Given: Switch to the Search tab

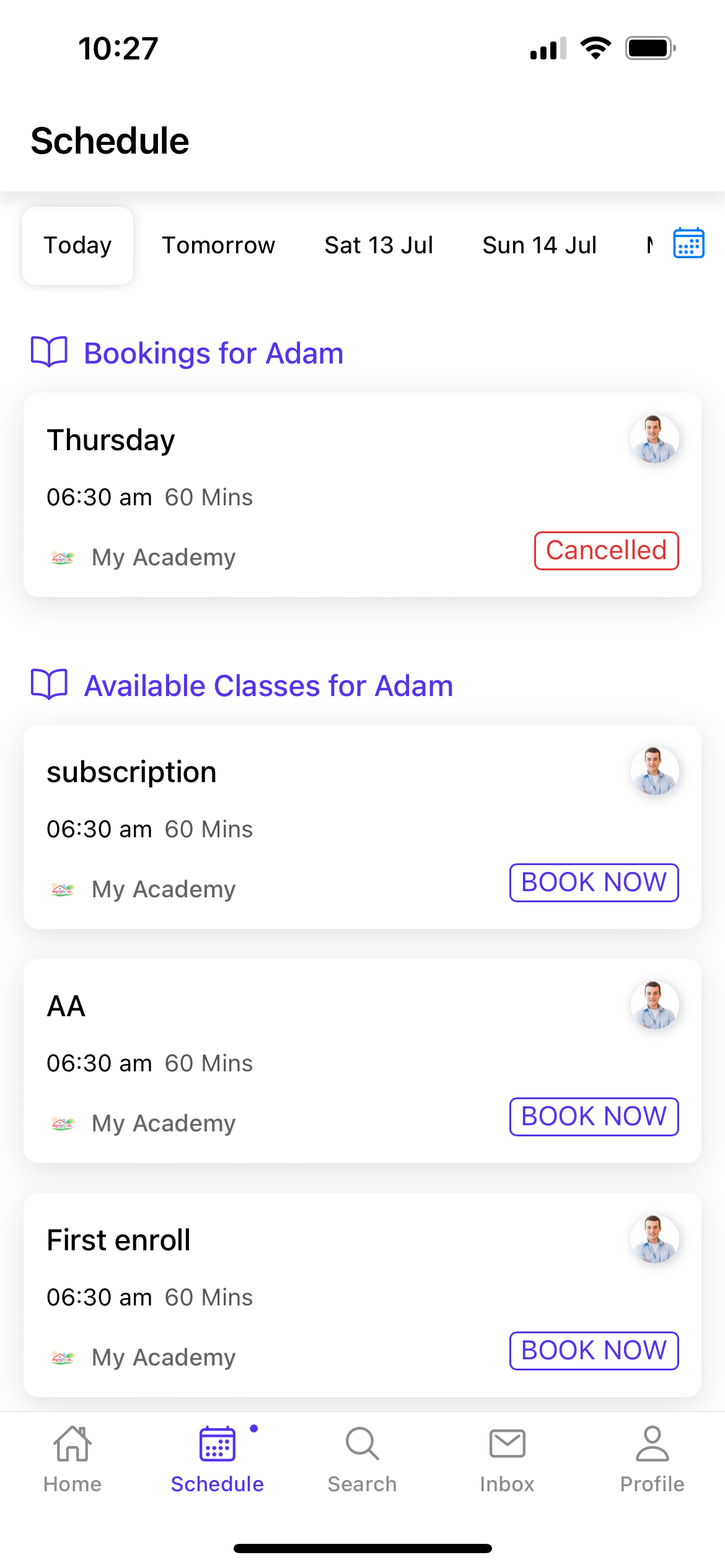Looking at the screenshot, I should coord(362,1460).
